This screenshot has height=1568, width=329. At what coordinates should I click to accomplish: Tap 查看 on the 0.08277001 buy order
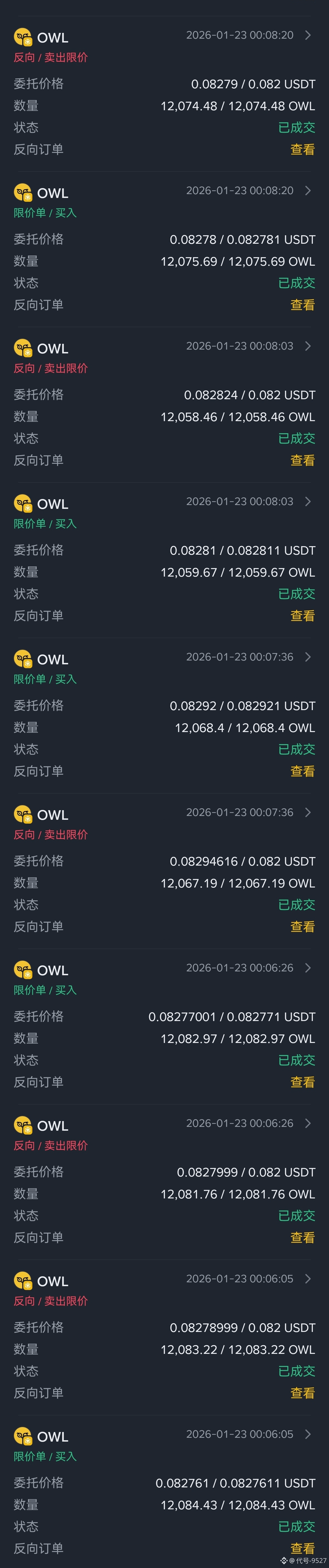coord(302,1082)
